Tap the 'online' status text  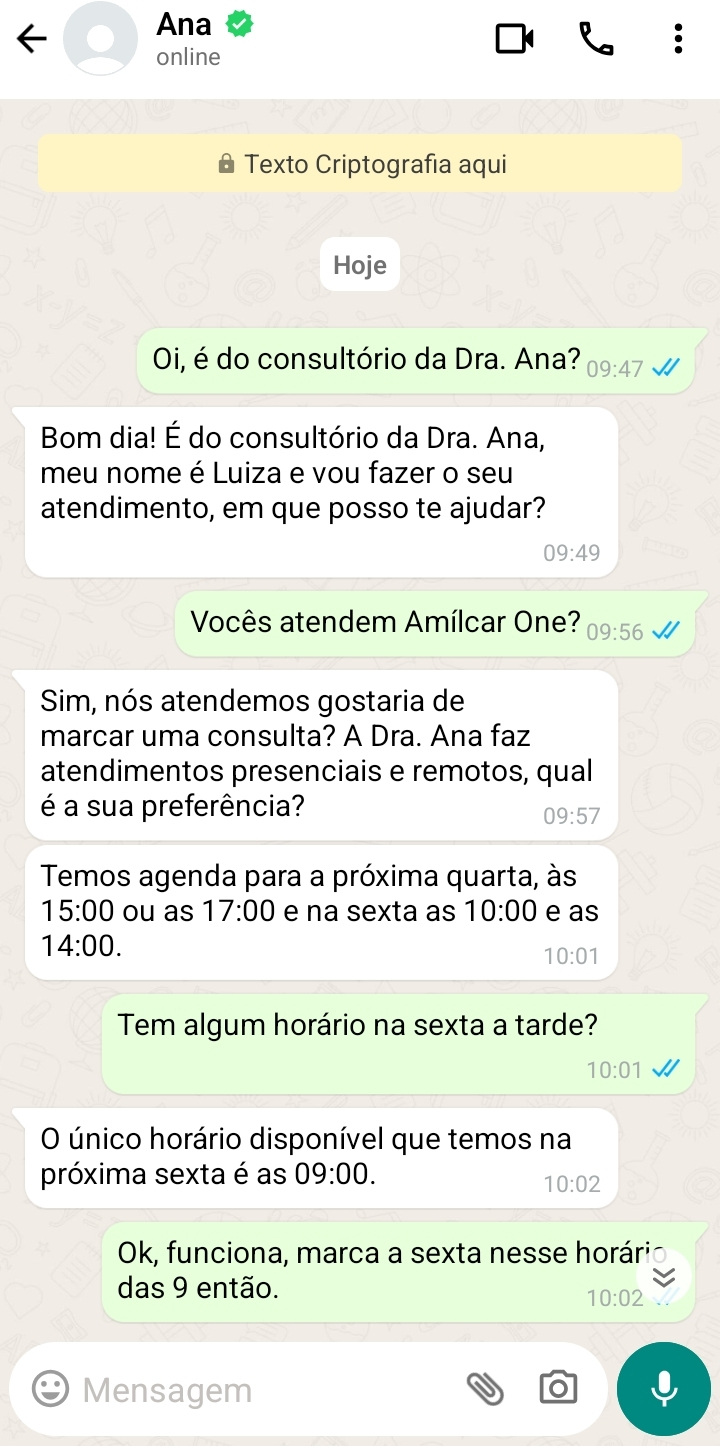pyautogui.click(x=189, y=57)
